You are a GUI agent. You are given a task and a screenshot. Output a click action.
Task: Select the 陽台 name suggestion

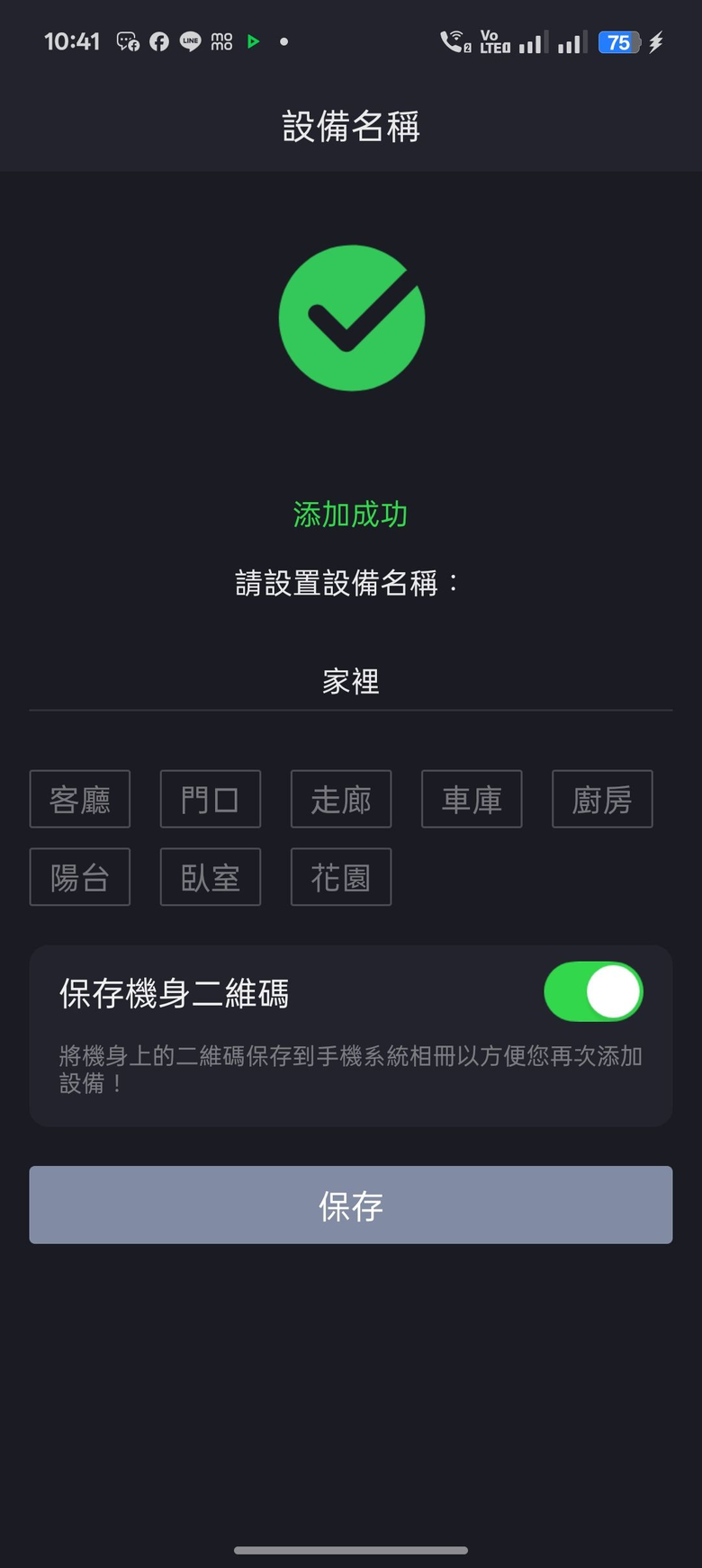click(x=80, y=877)
